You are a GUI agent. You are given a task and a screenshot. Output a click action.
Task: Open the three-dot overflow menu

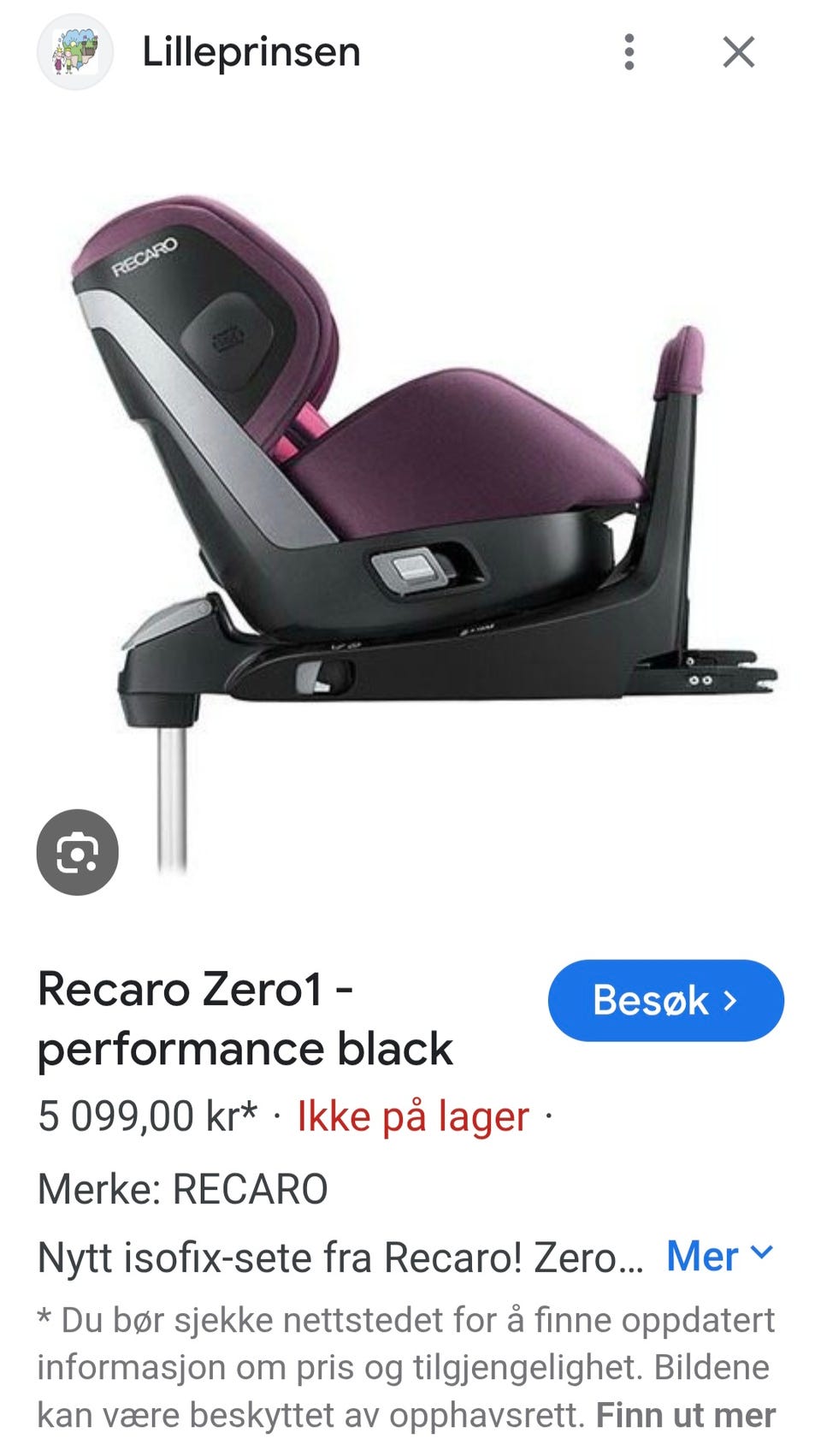[629, 52]
